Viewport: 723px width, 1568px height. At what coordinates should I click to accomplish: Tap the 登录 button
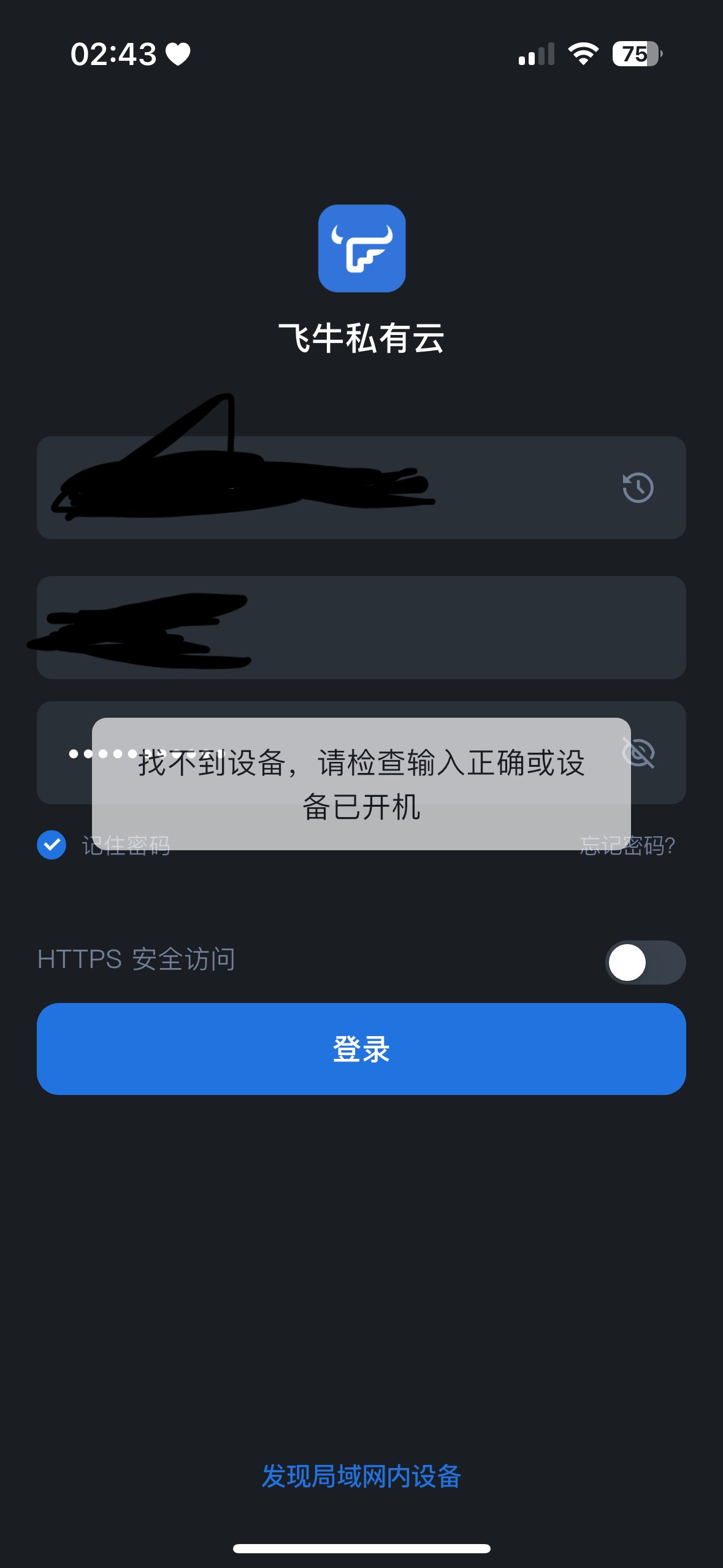tap(361, 1048)
